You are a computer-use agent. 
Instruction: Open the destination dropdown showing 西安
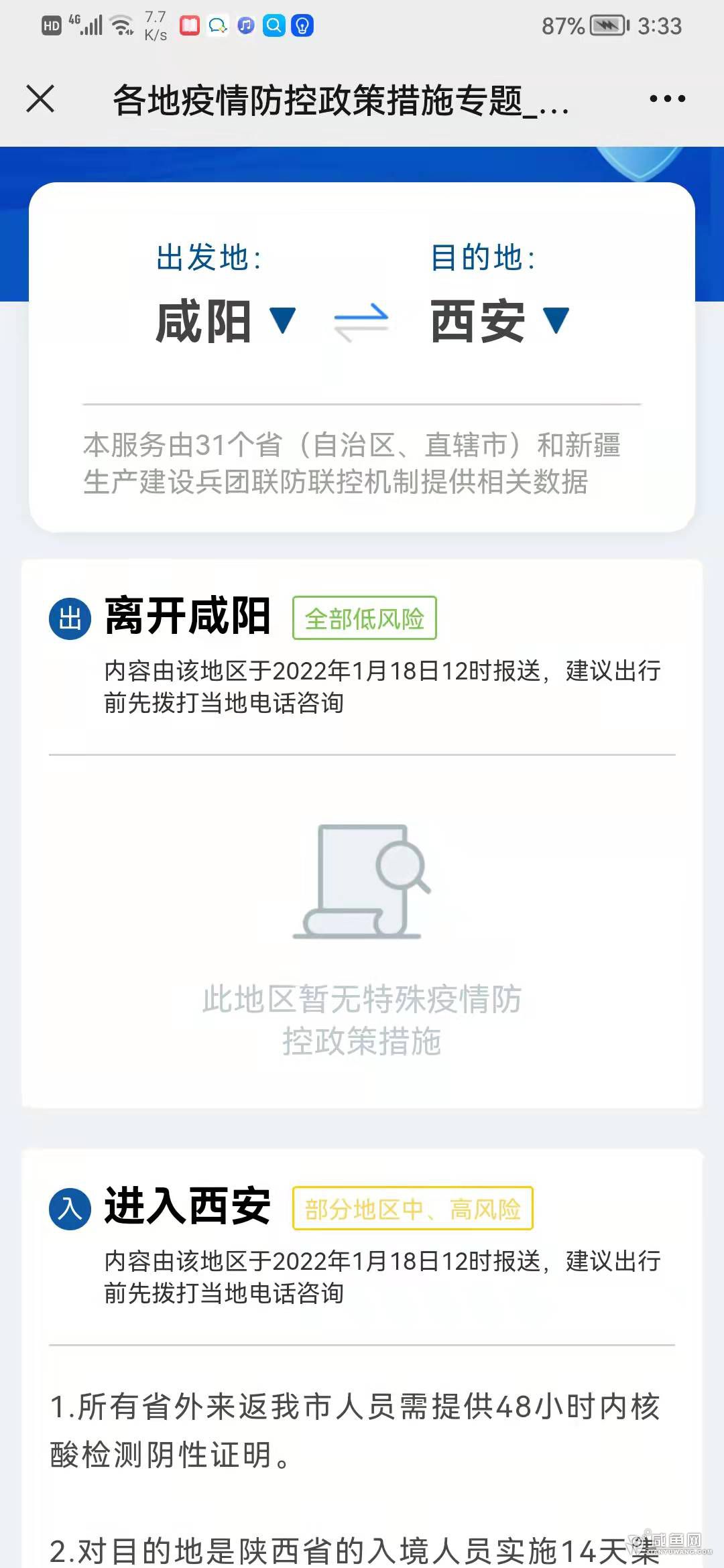(x=499, y=322)
